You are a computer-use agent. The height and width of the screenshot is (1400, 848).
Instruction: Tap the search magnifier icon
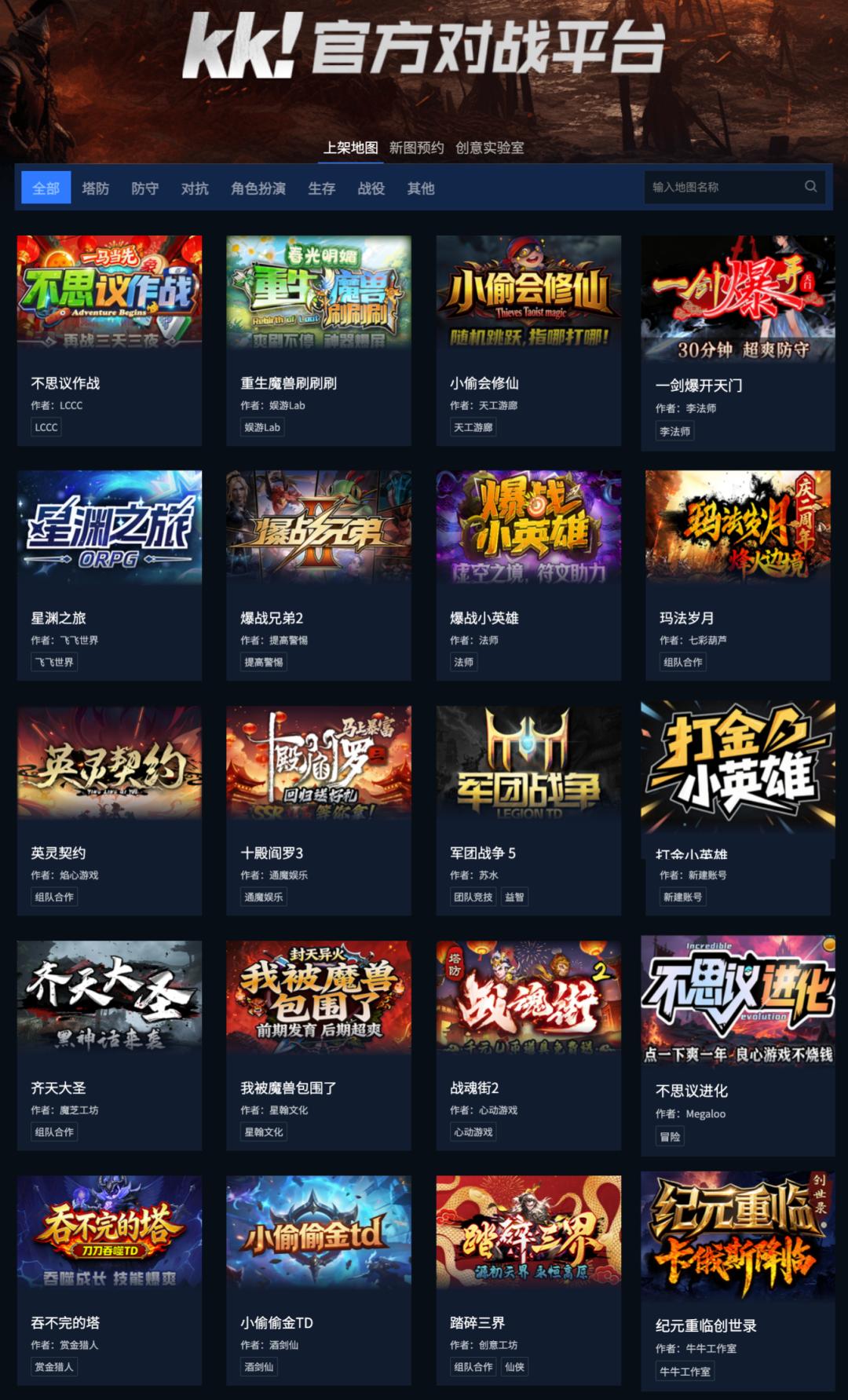810,186
